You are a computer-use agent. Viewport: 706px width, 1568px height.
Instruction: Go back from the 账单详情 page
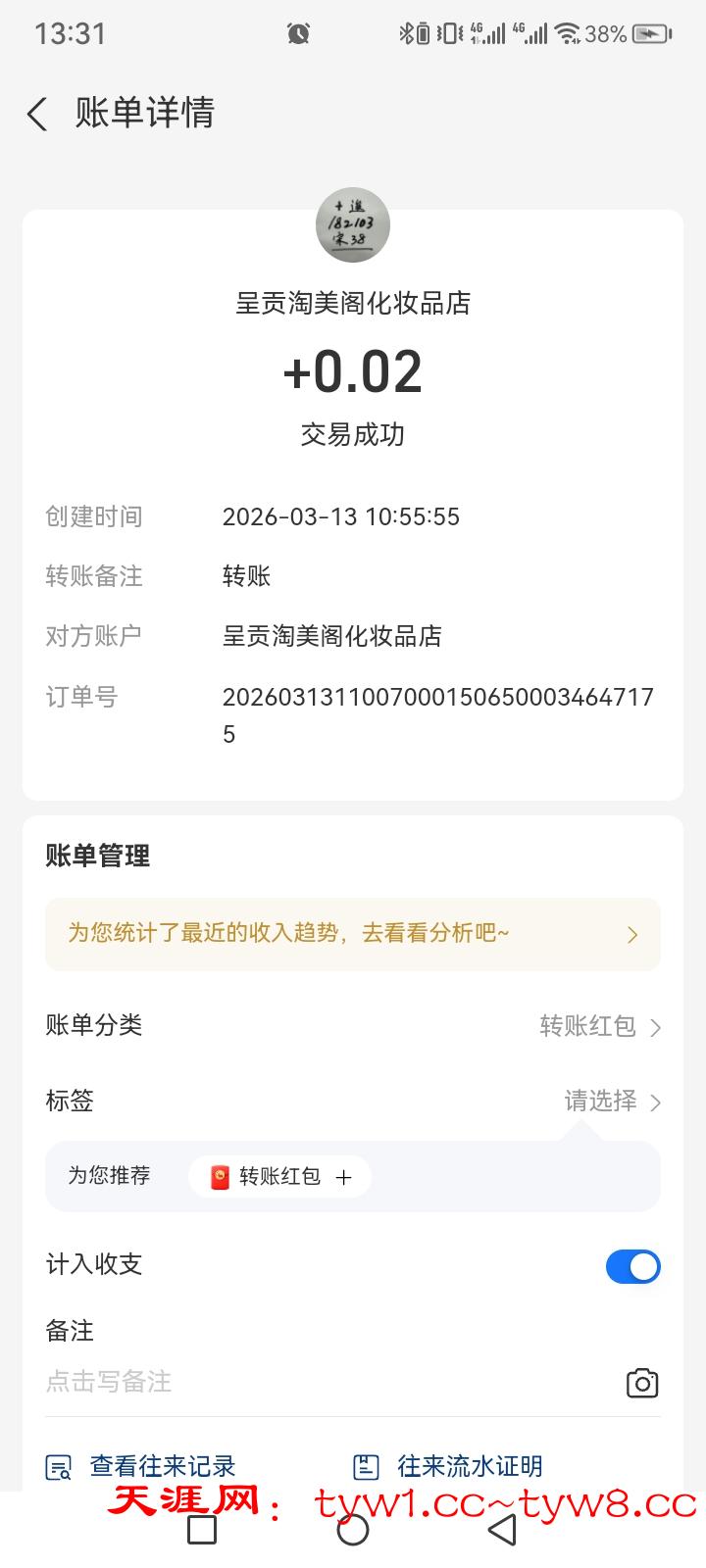pyautogui.click(x=37, y=115)
